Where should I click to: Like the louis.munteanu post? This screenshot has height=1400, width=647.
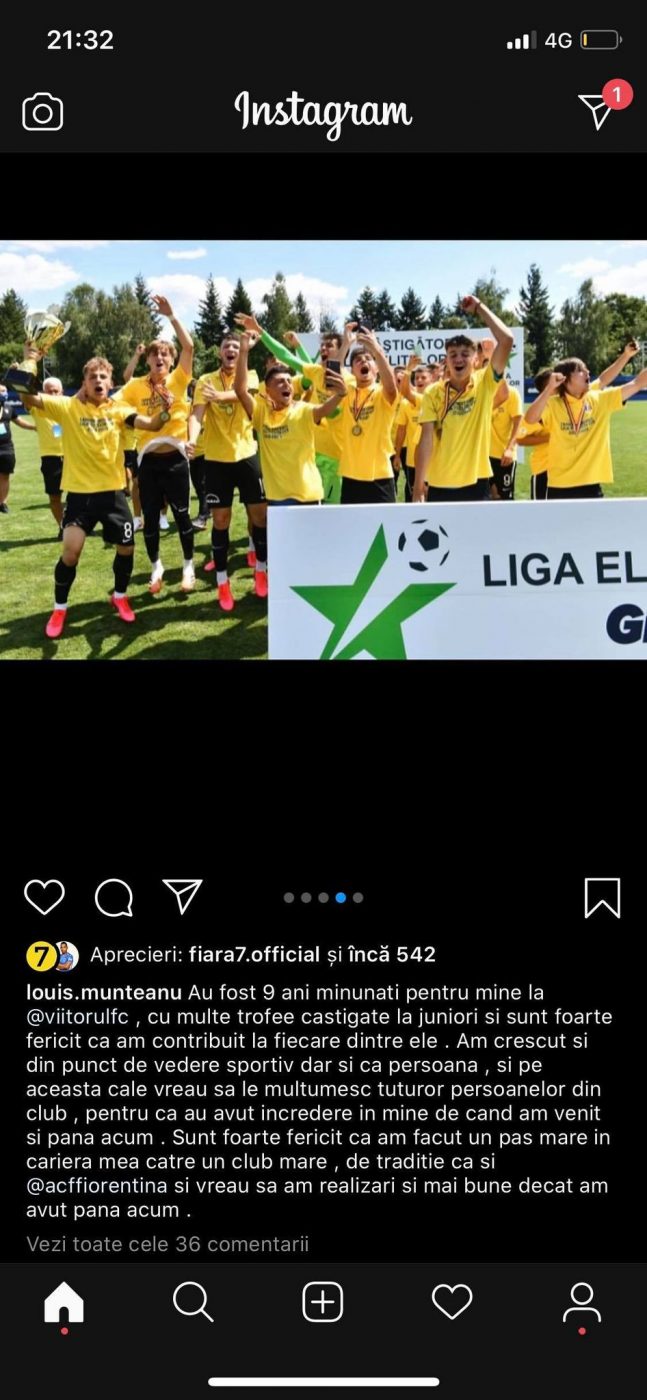tap(44, 897)
